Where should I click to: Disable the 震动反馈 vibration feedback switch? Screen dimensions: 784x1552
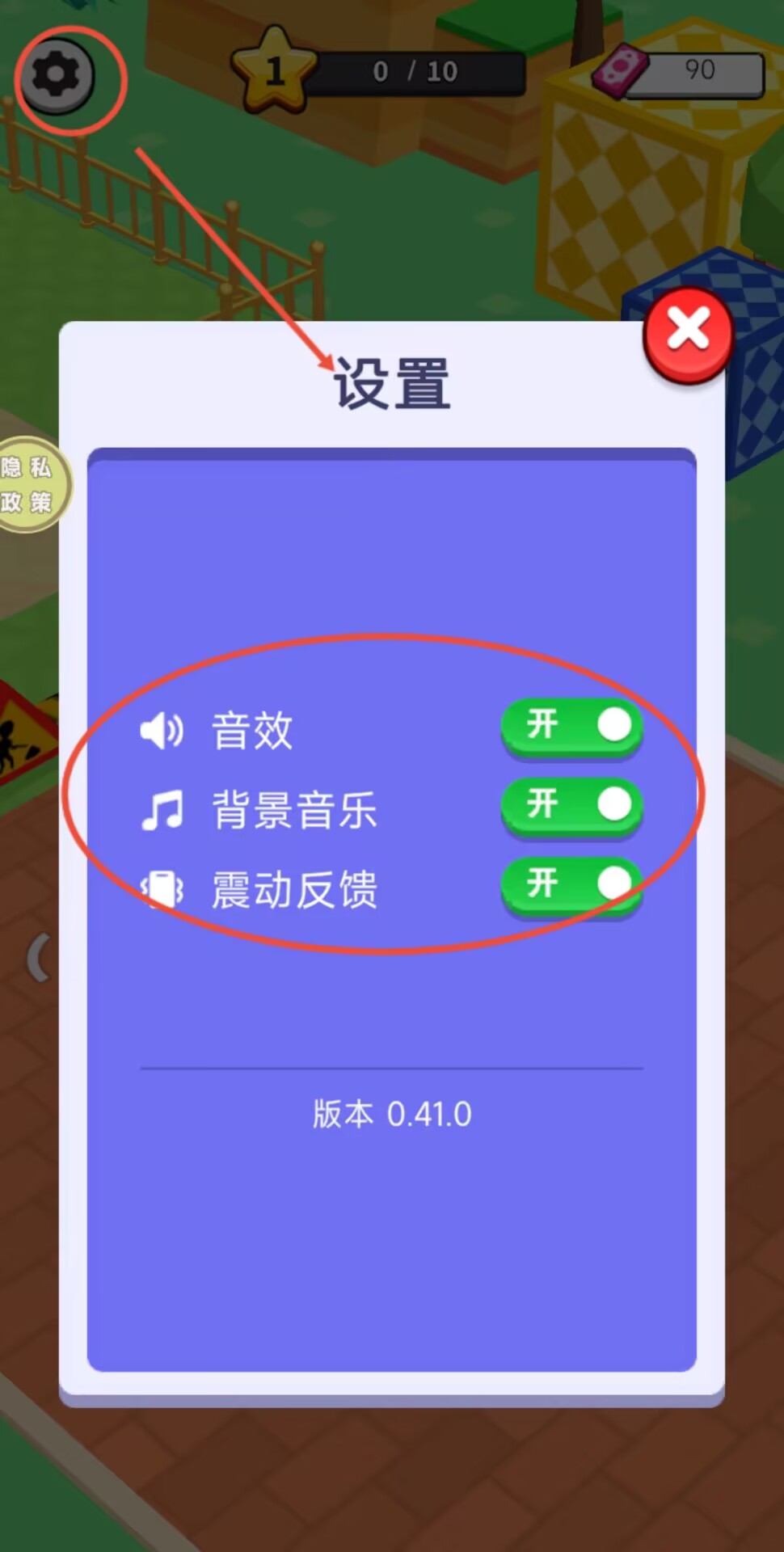pyautogui.click(x=572, y=884)
